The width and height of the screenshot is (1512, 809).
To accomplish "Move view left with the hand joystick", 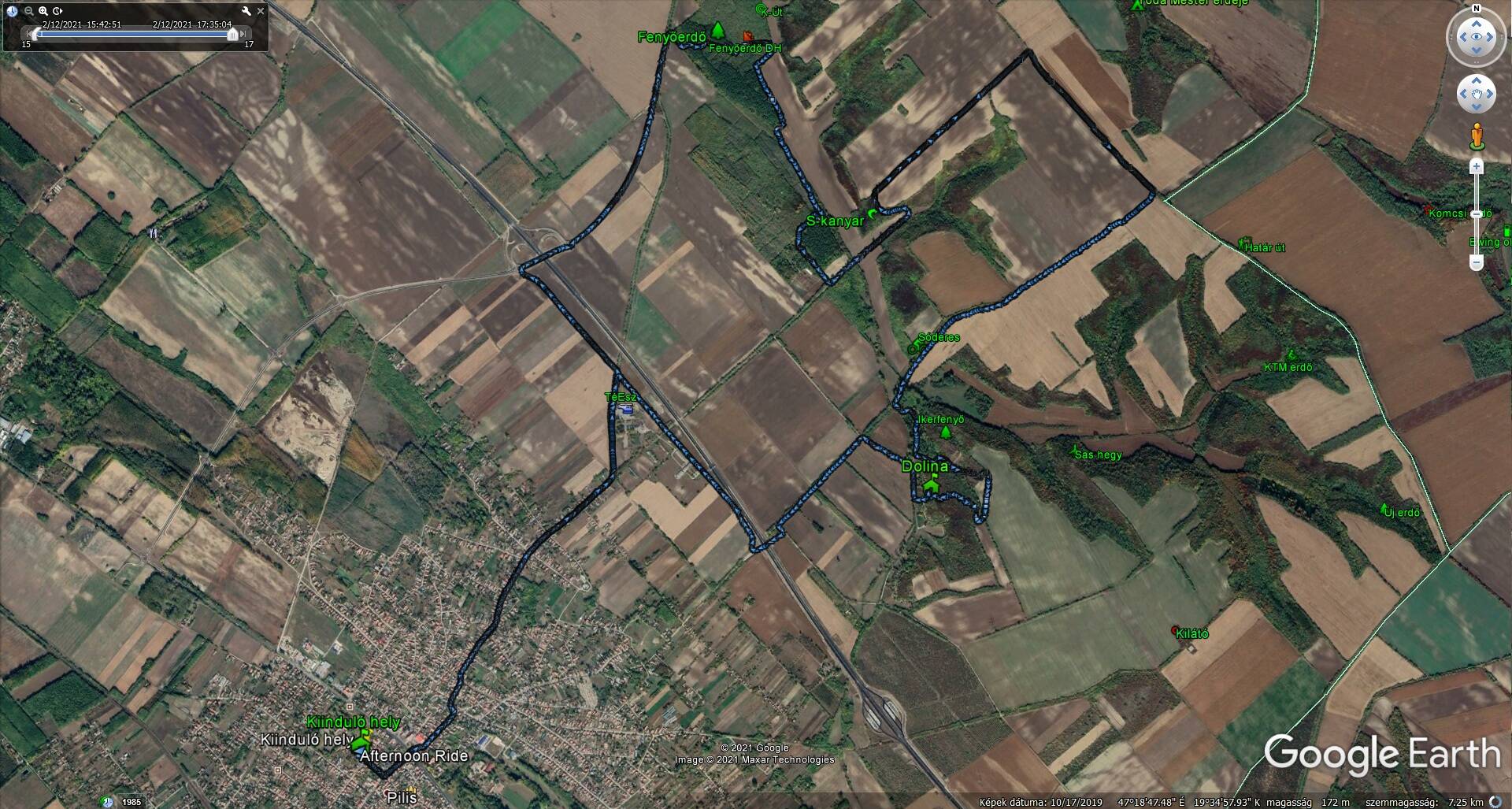I will [x=1462, y=94].
